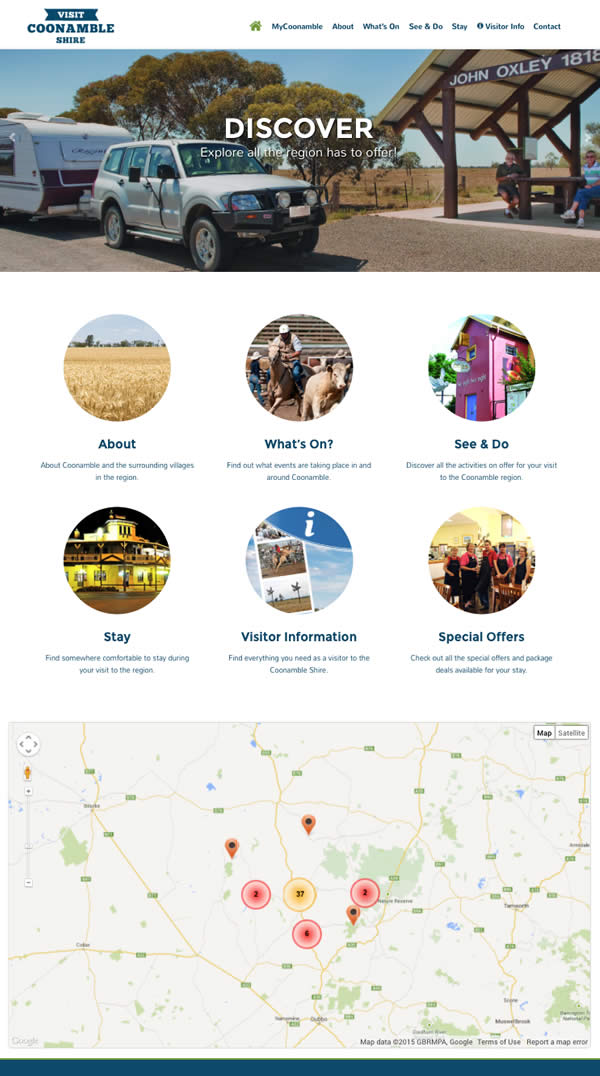Select See & Do in the top navigation
600x1076 pixels.
pos(426,27)
